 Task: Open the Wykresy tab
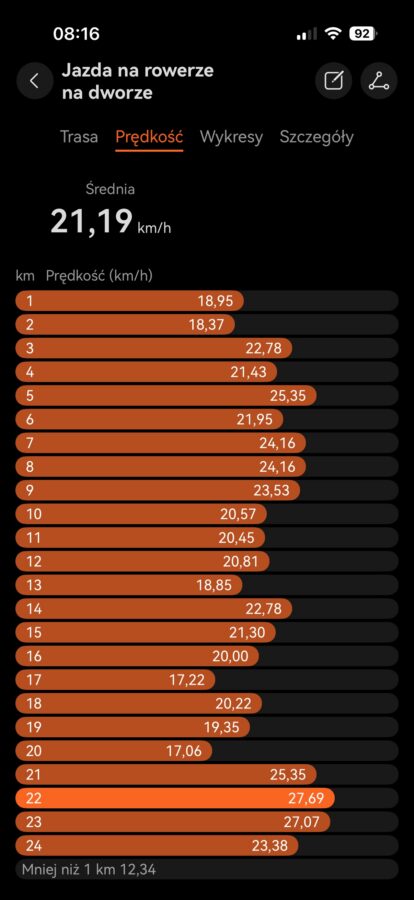[231, 138]
